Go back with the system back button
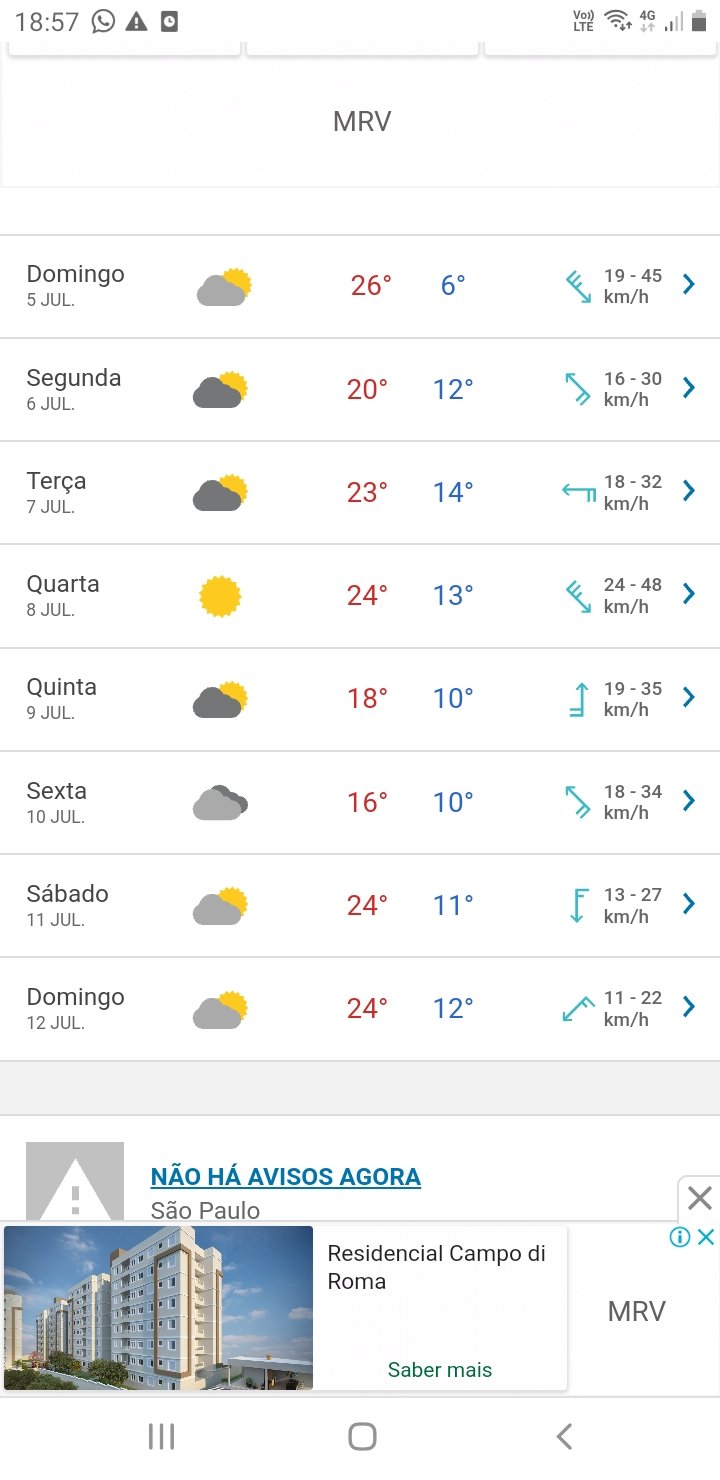This screenshot has width=720, height=1480. 564,1437
